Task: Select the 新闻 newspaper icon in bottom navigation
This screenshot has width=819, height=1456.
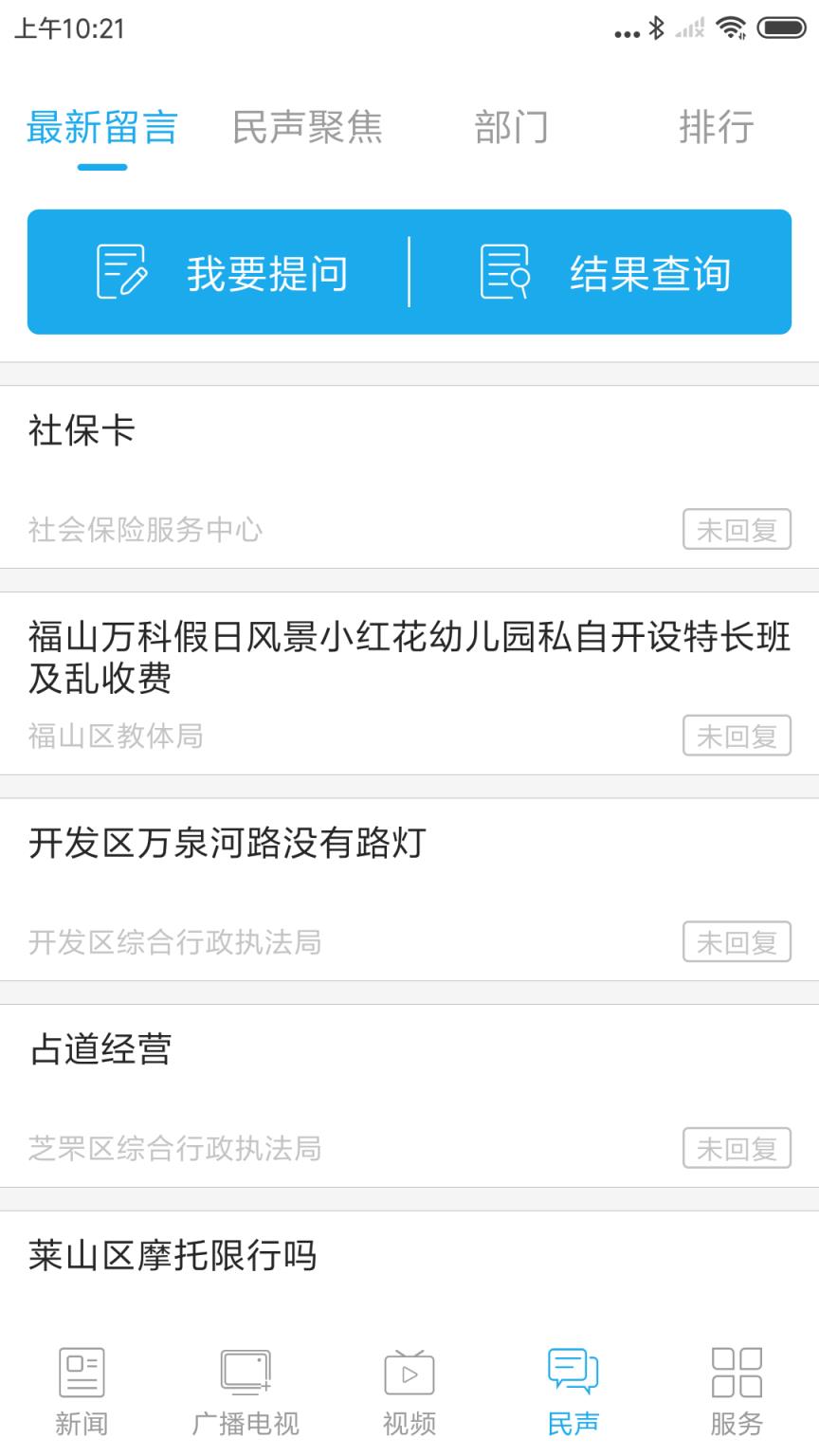Action: [81, 1370]
